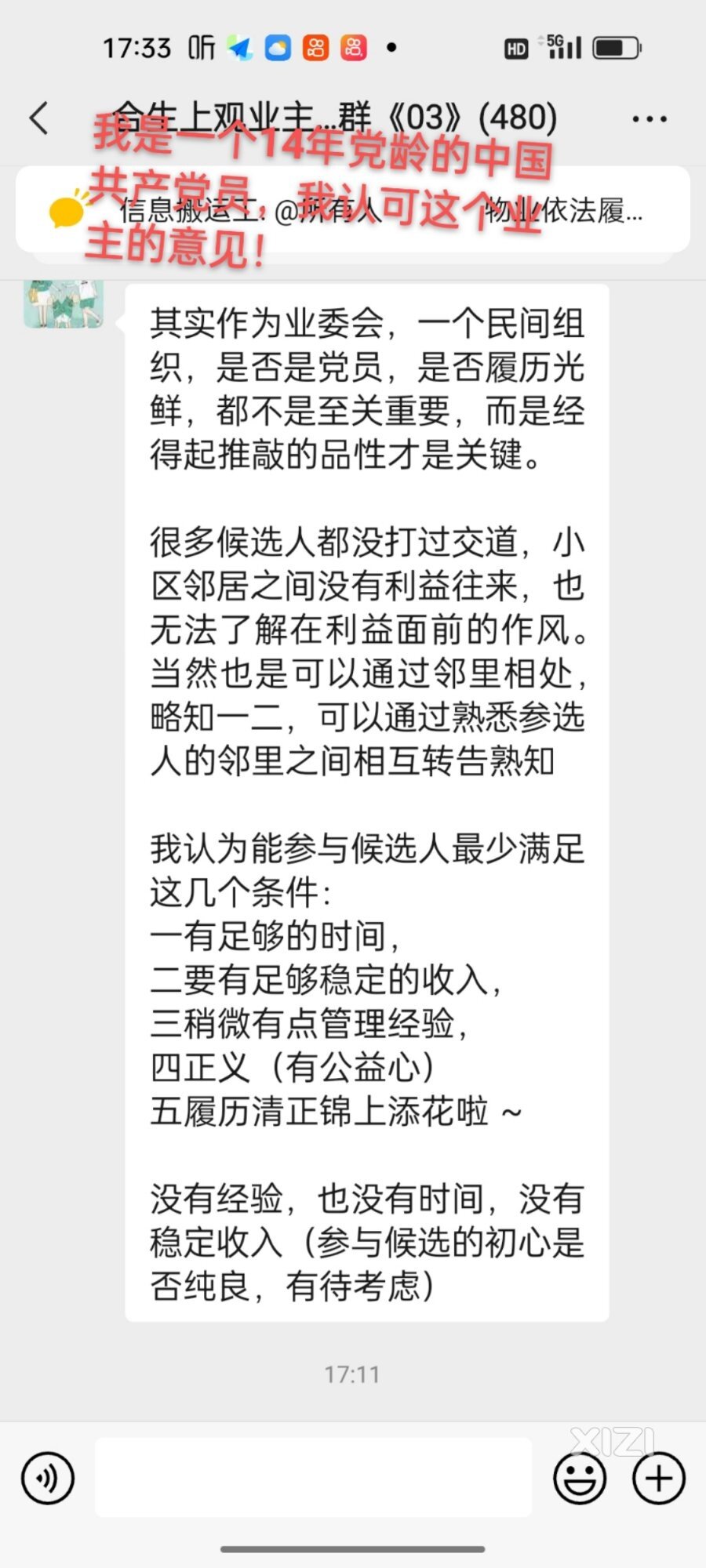The image size is (706, 1568).
Task: Focus the message text field
Action: click(x=314, y=1477)
